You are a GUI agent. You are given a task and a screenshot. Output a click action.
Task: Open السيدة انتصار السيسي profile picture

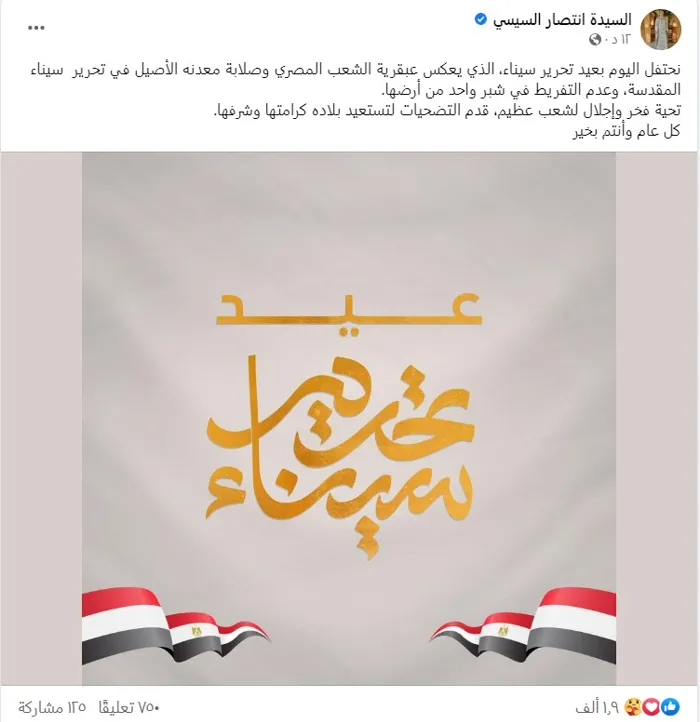click(662, 27)
